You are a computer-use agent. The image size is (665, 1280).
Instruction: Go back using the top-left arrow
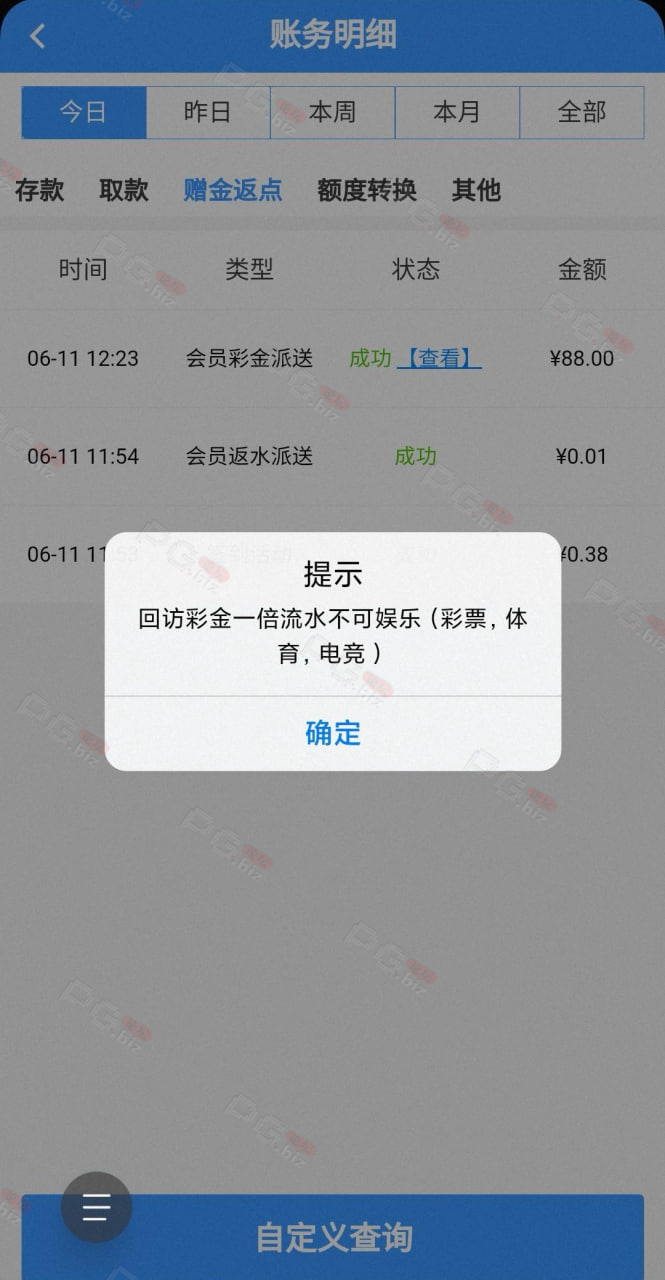pyautogui.click(x=37, y=36)
